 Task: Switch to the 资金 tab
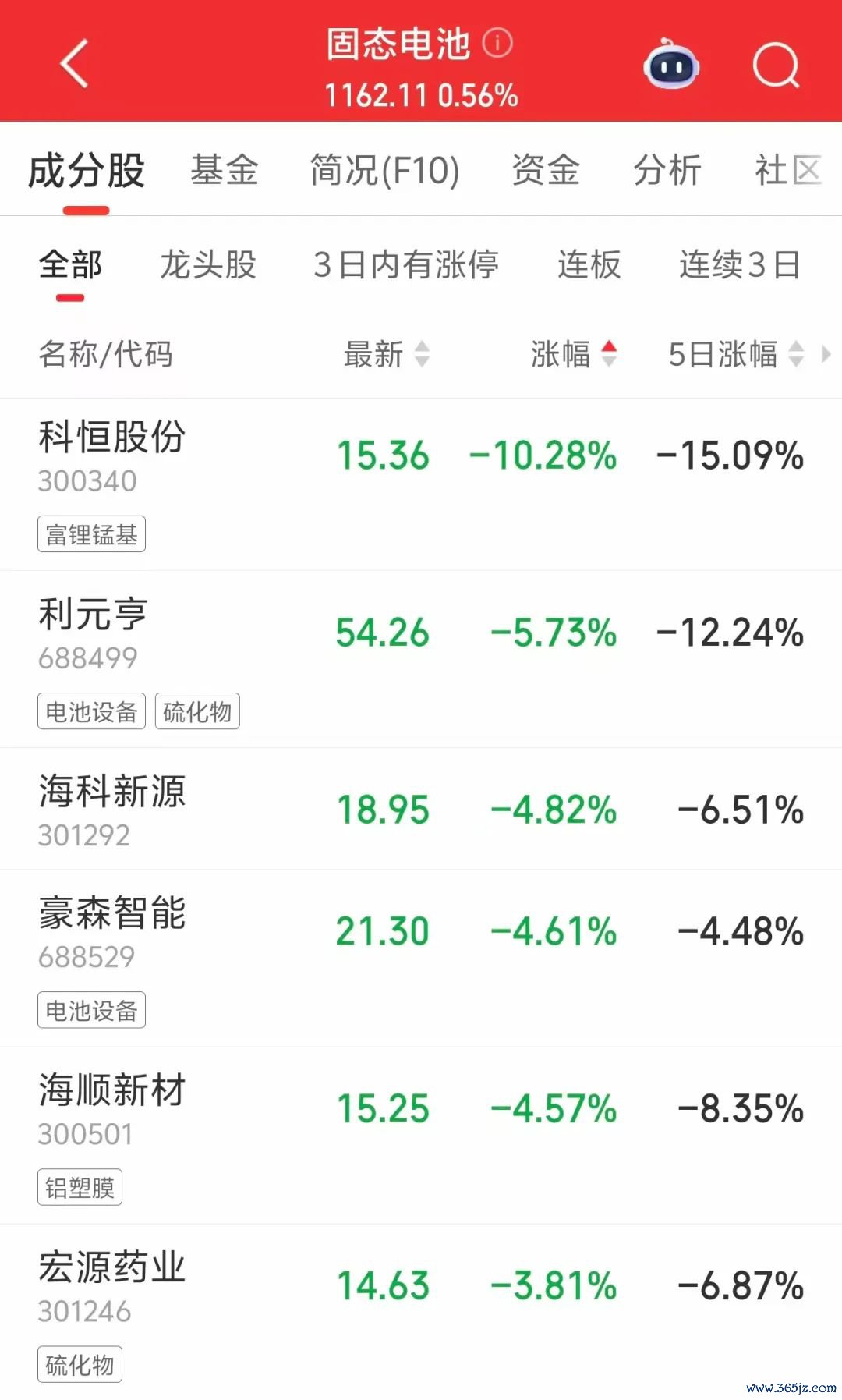[546, 169]
